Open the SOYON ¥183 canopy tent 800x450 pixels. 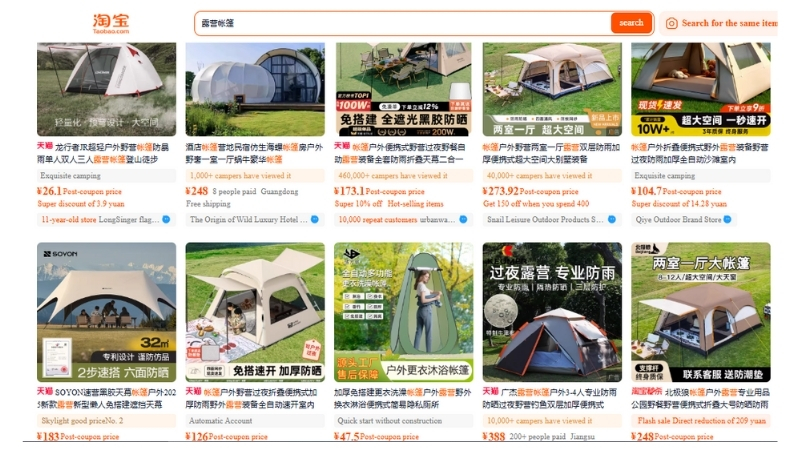click(106, 312)
